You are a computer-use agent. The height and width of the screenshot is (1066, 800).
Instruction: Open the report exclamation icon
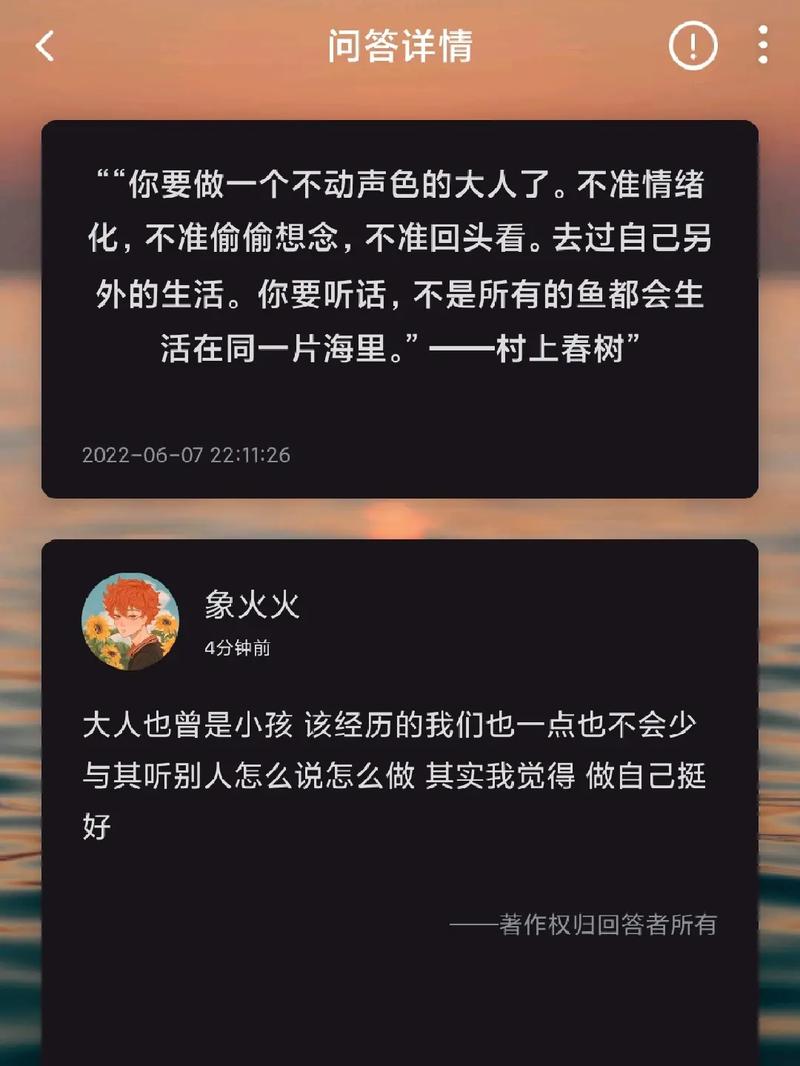coord(693,46)
